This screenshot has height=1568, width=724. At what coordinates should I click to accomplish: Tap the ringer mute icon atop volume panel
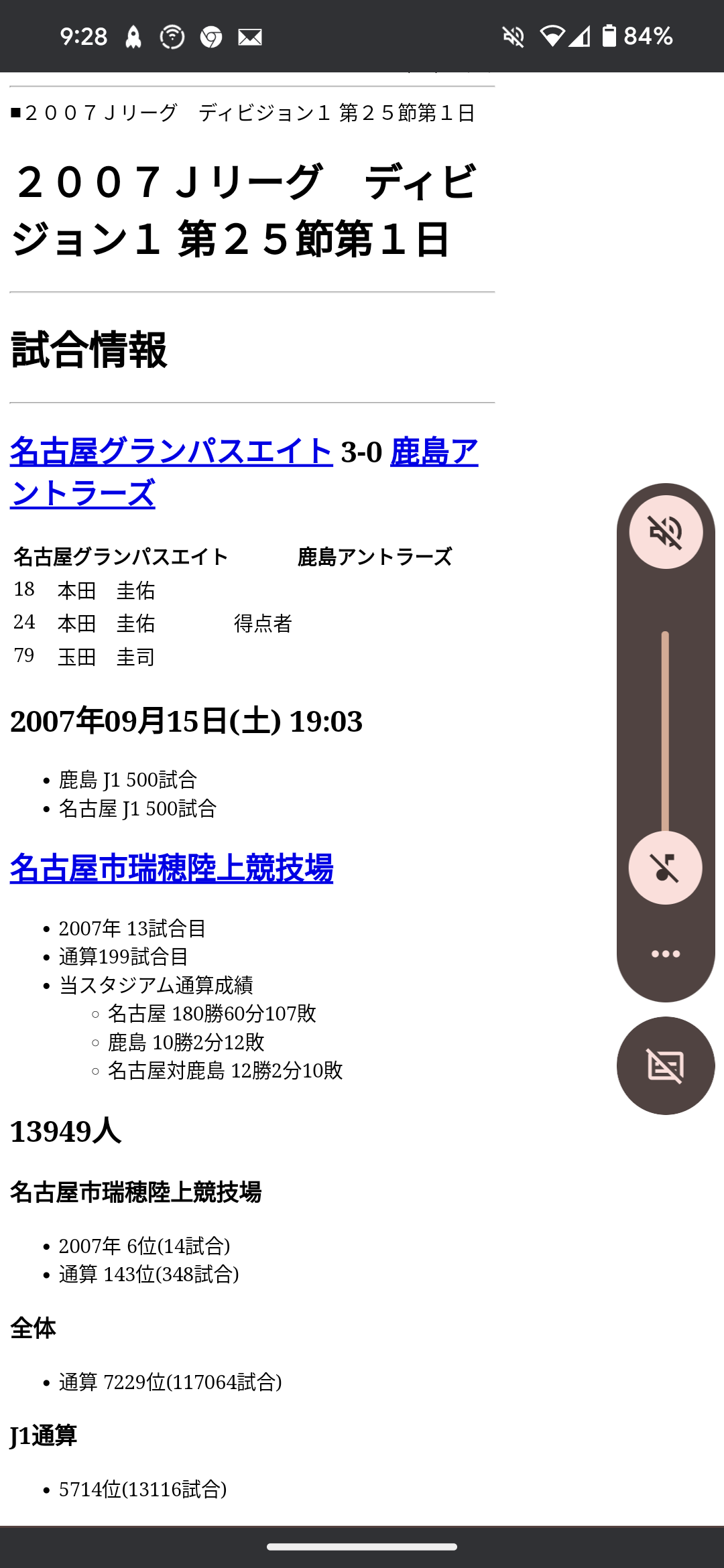666,532
